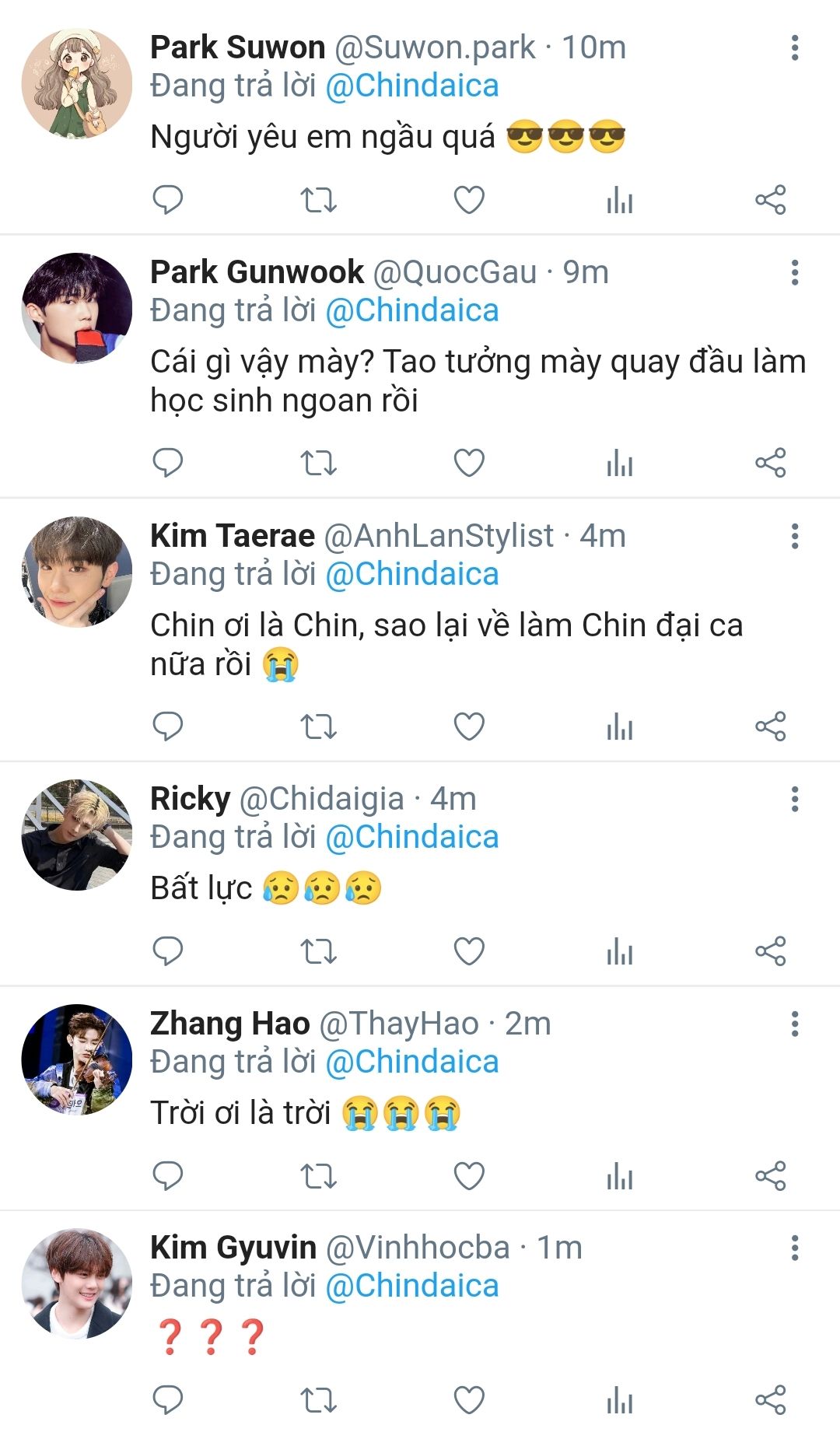
Task: Open overflow menu on Park Suwon's reply
Action: click(794, 48)
